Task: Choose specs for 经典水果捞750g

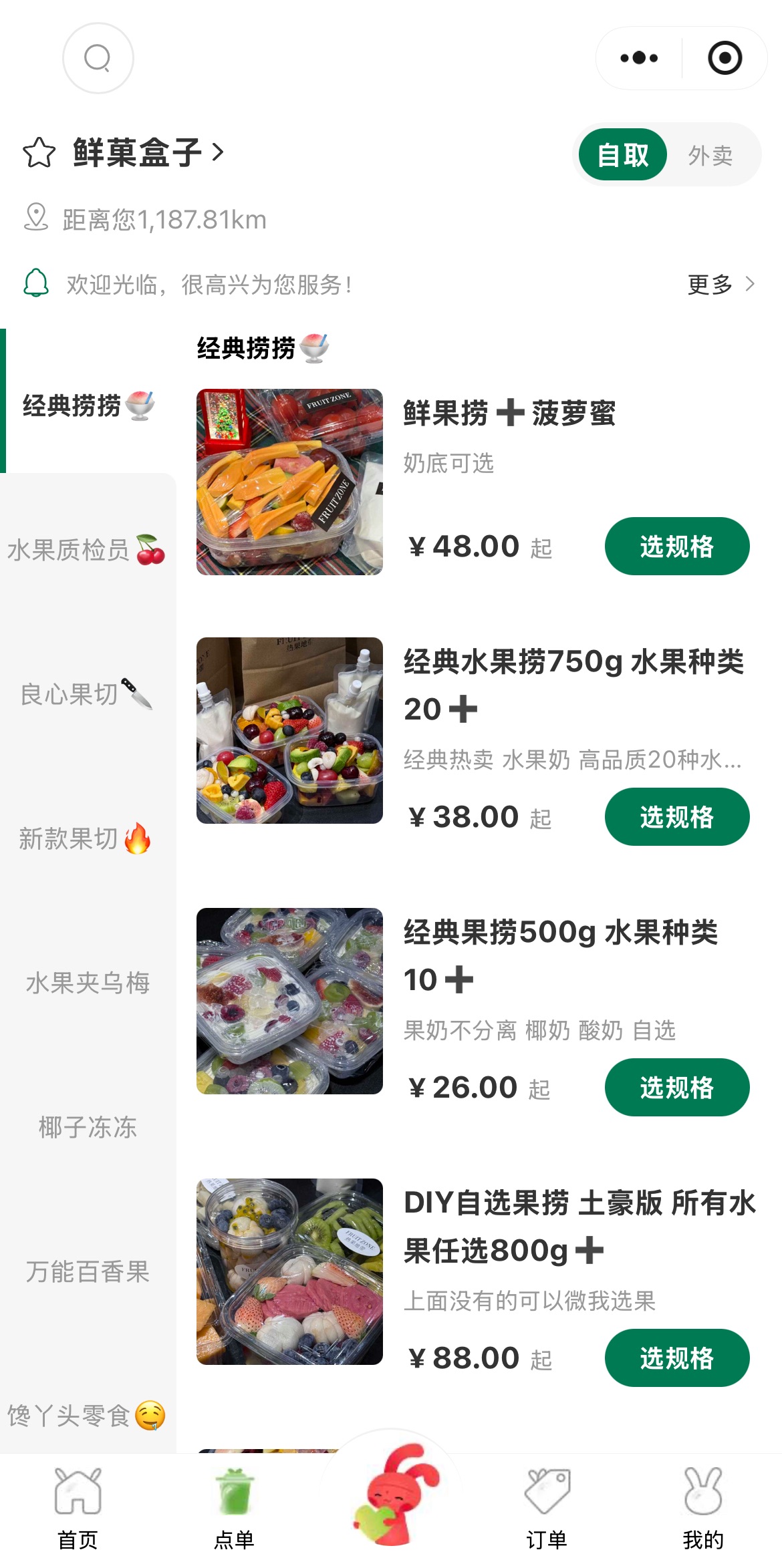Action: [x=677, y=817]
